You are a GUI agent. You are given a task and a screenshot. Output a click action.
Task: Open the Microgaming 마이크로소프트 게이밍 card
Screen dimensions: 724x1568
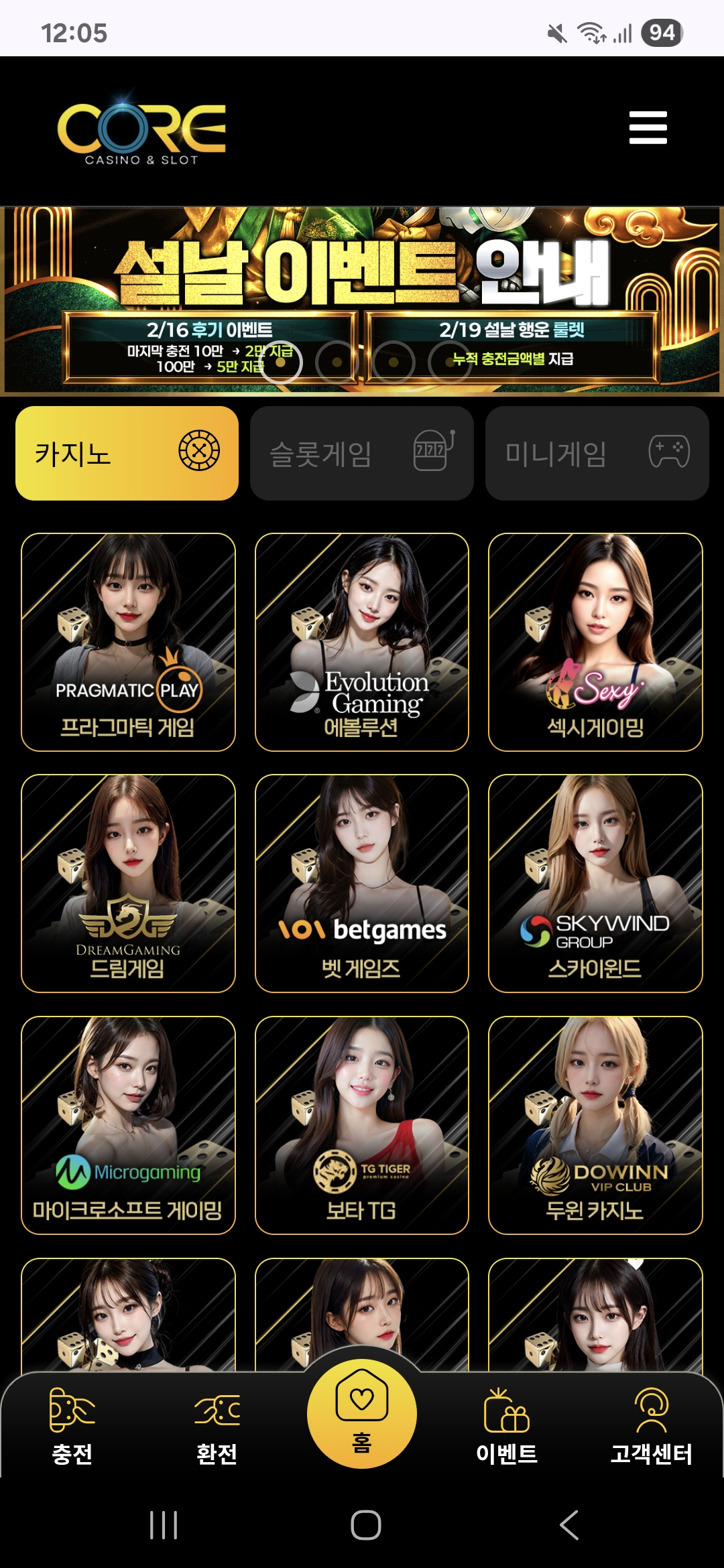click(128, 1125)
